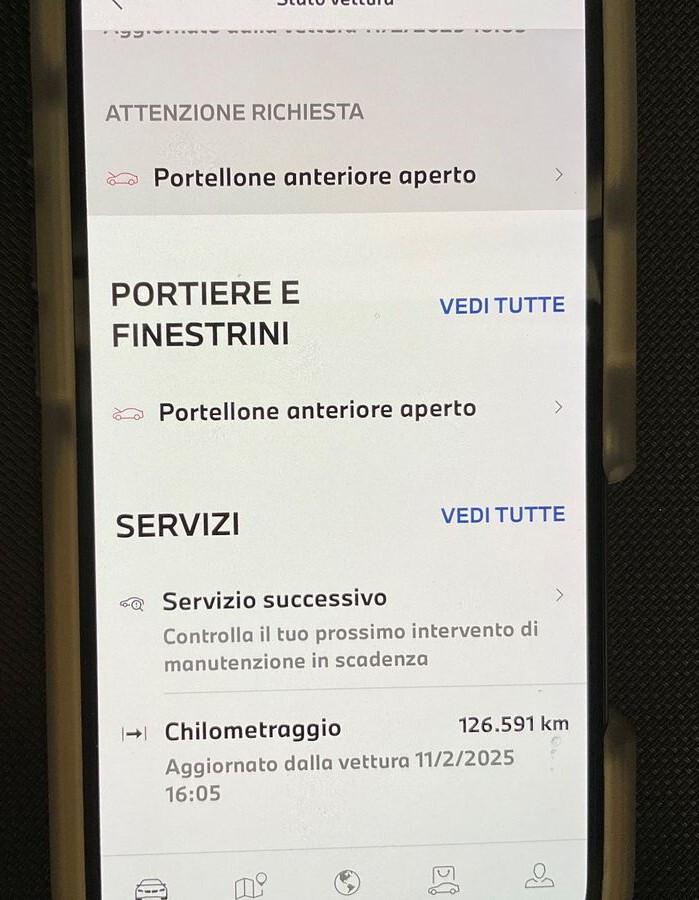
Task: Open the map tab in bottom navigation
Action: click(250, 885)
